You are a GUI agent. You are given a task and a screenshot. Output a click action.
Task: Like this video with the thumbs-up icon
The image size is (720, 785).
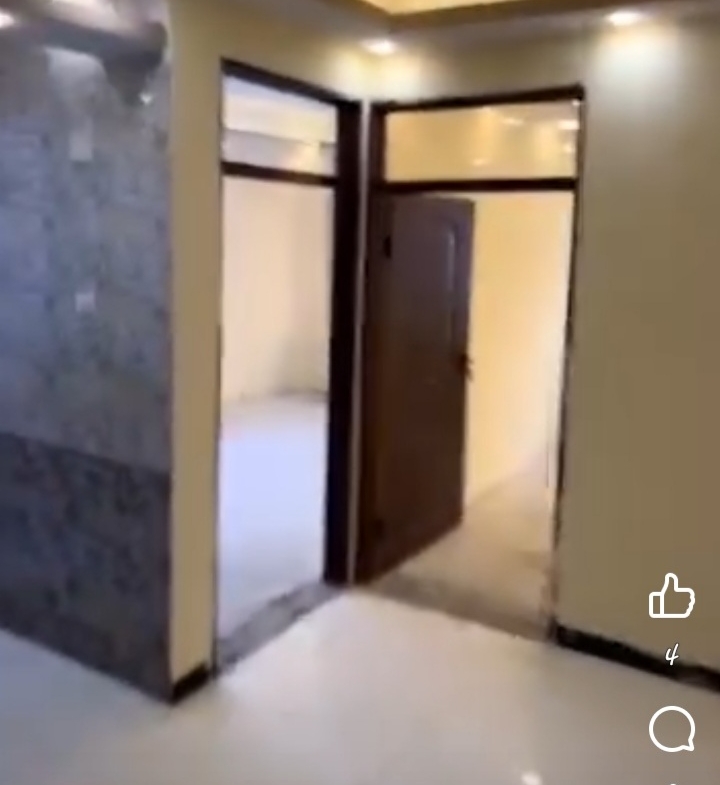[x=671, y=597]
